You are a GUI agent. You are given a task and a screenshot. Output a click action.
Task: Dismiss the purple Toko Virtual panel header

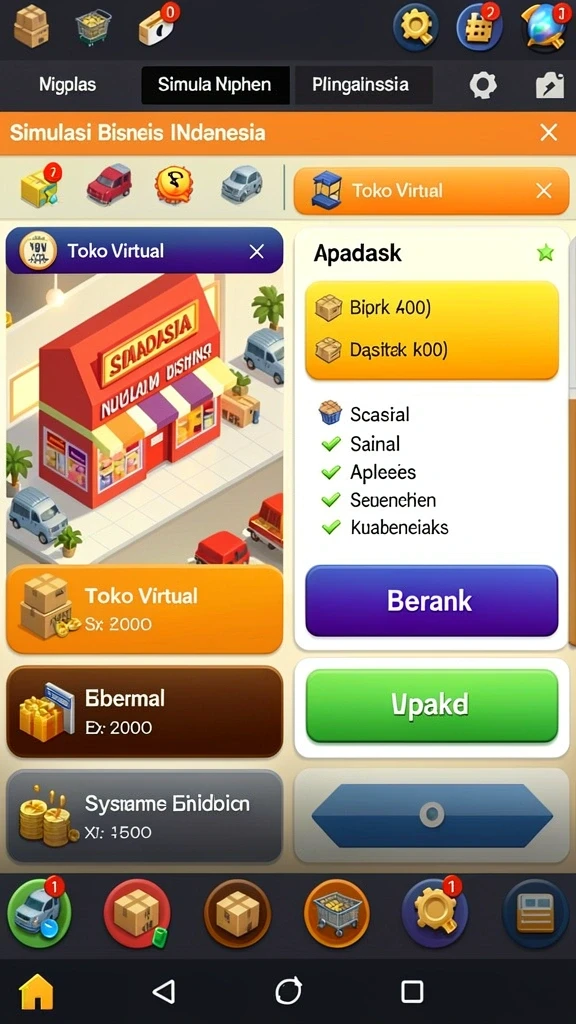click(257, 251)
